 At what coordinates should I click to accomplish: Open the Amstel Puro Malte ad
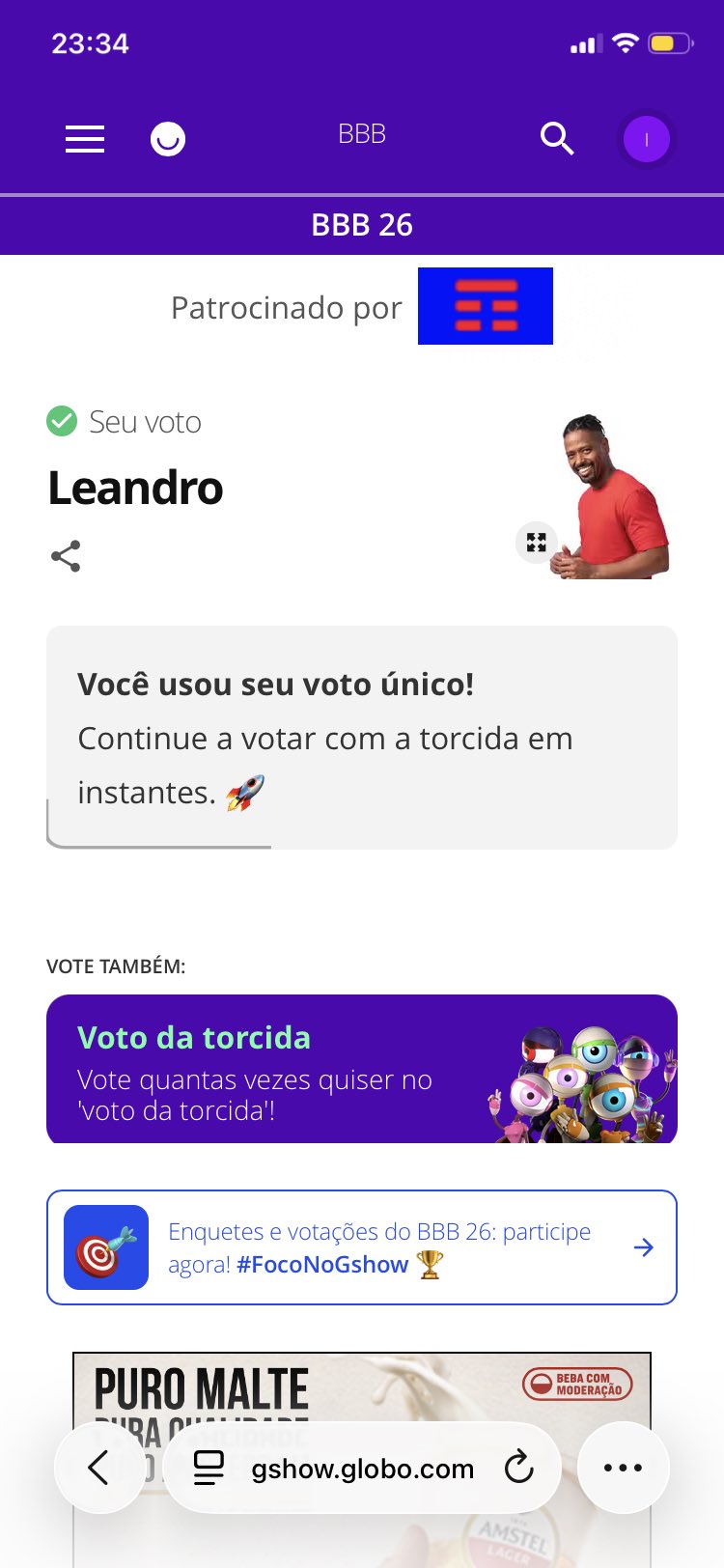click(x=362, y=1390)
